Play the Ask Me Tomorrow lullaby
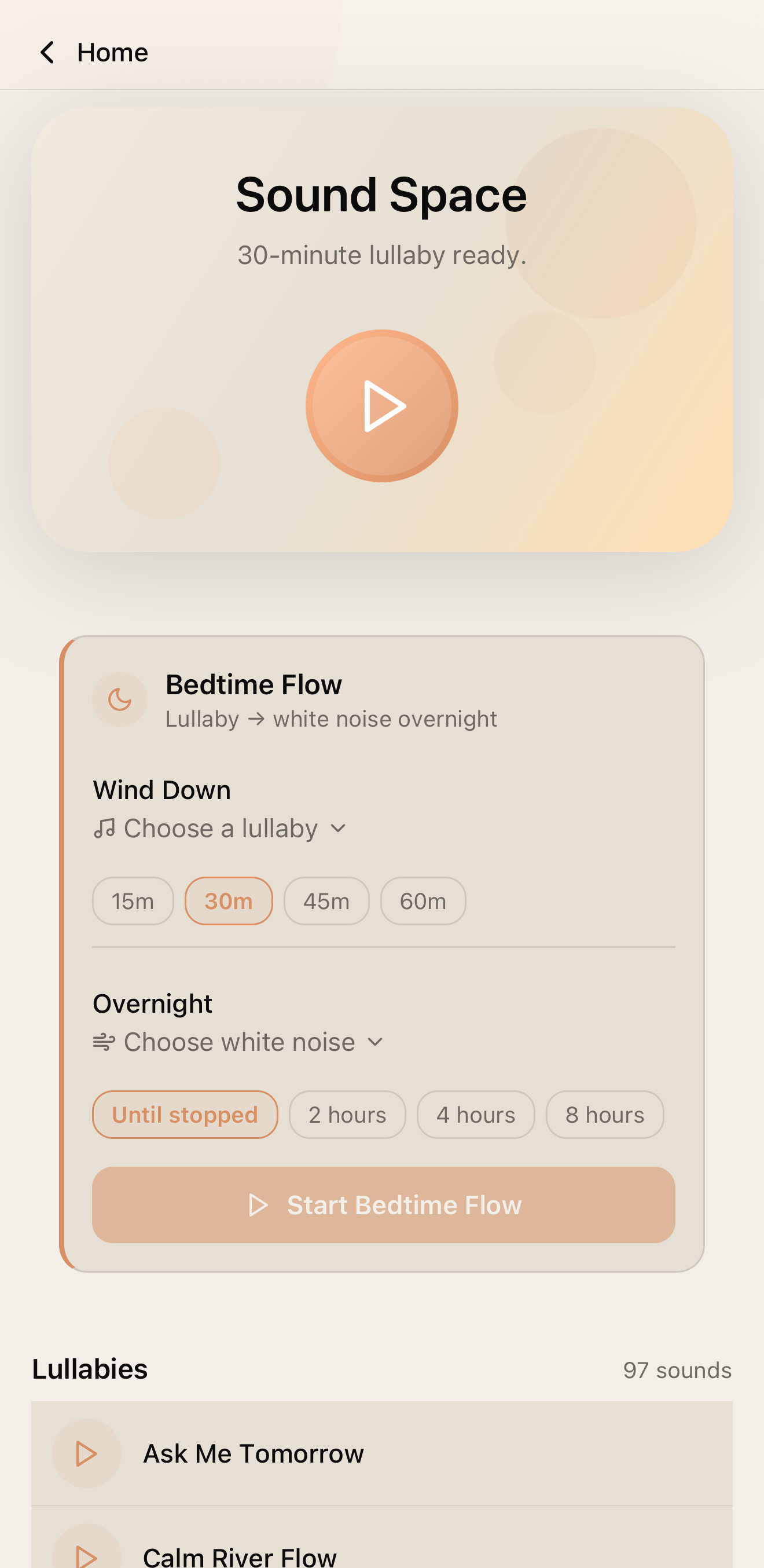This screenshot has width=764, height=1568. (87, 1453)
